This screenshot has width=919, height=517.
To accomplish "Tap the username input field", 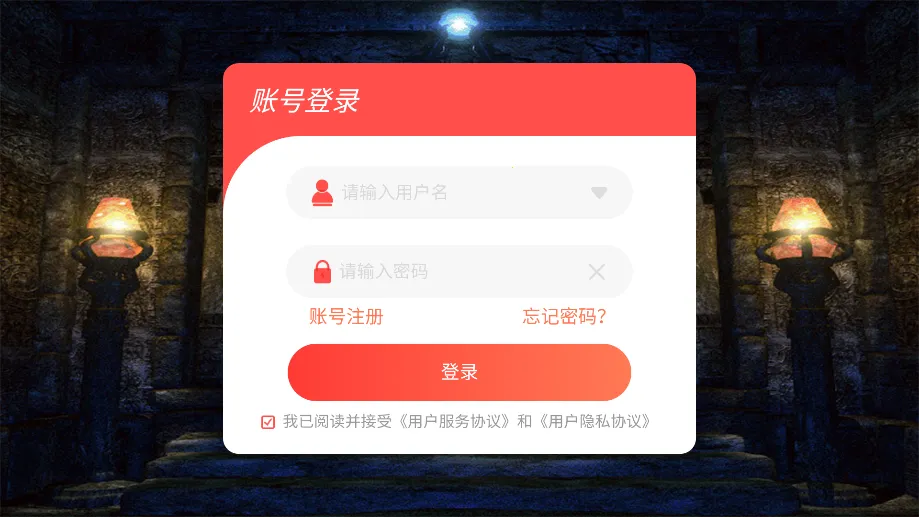I will [x=450, y=192].
